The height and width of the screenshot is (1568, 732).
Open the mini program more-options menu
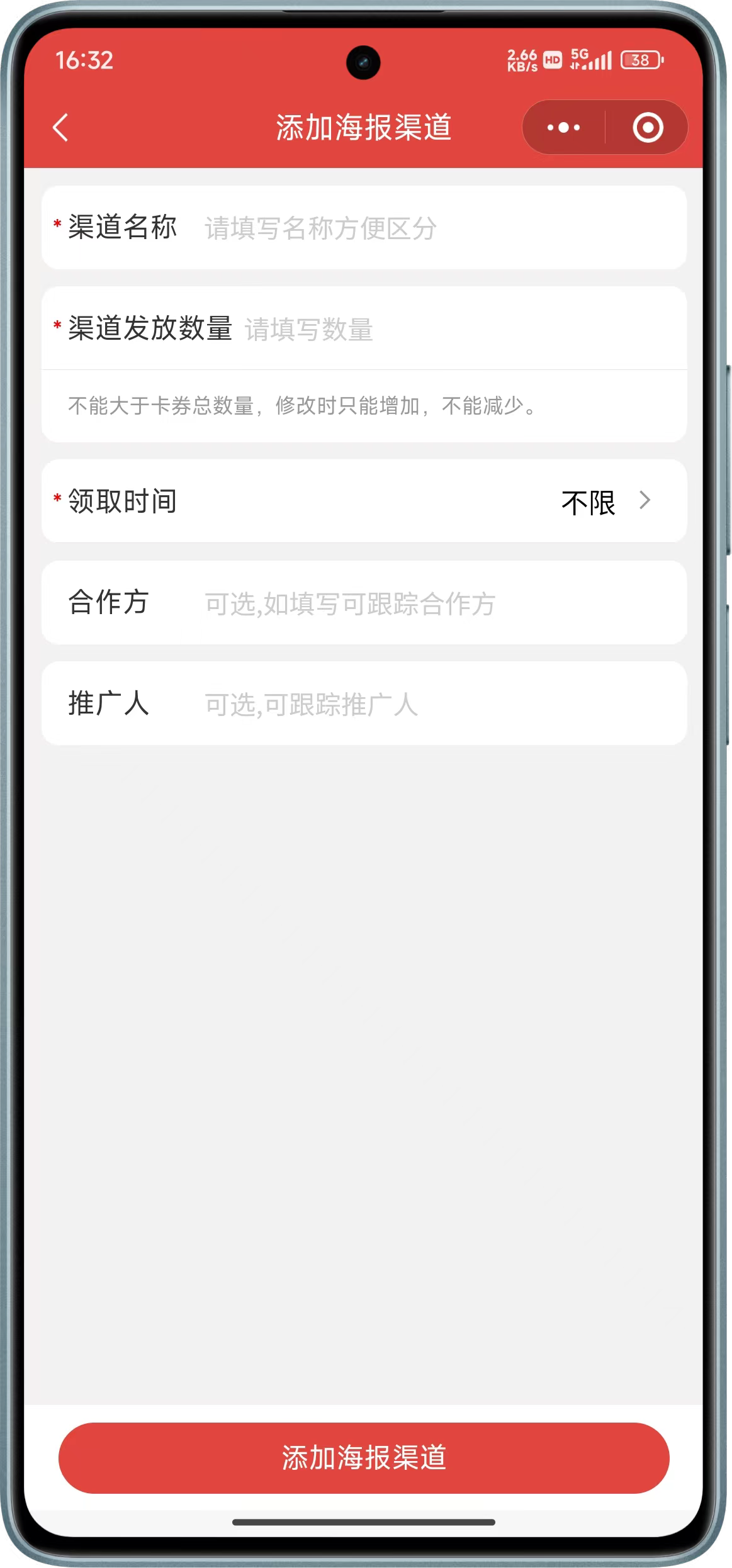click(563, 128)
